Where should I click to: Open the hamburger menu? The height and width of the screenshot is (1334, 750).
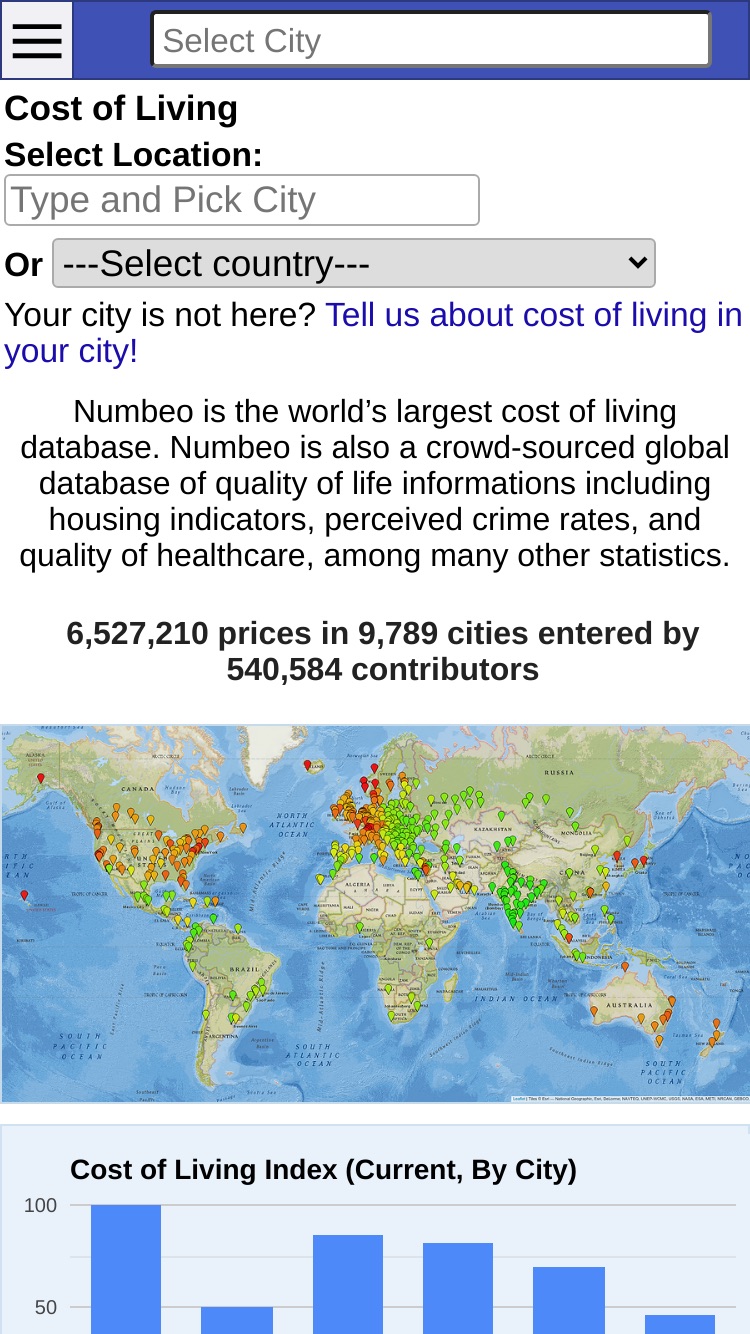(37, 40)
